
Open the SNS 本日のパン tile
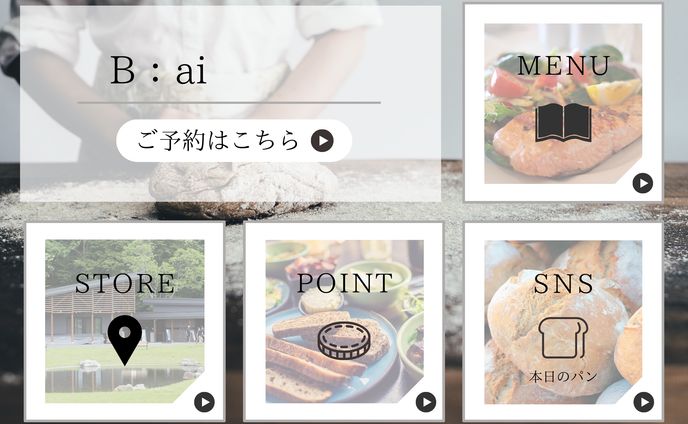[563, 321]
